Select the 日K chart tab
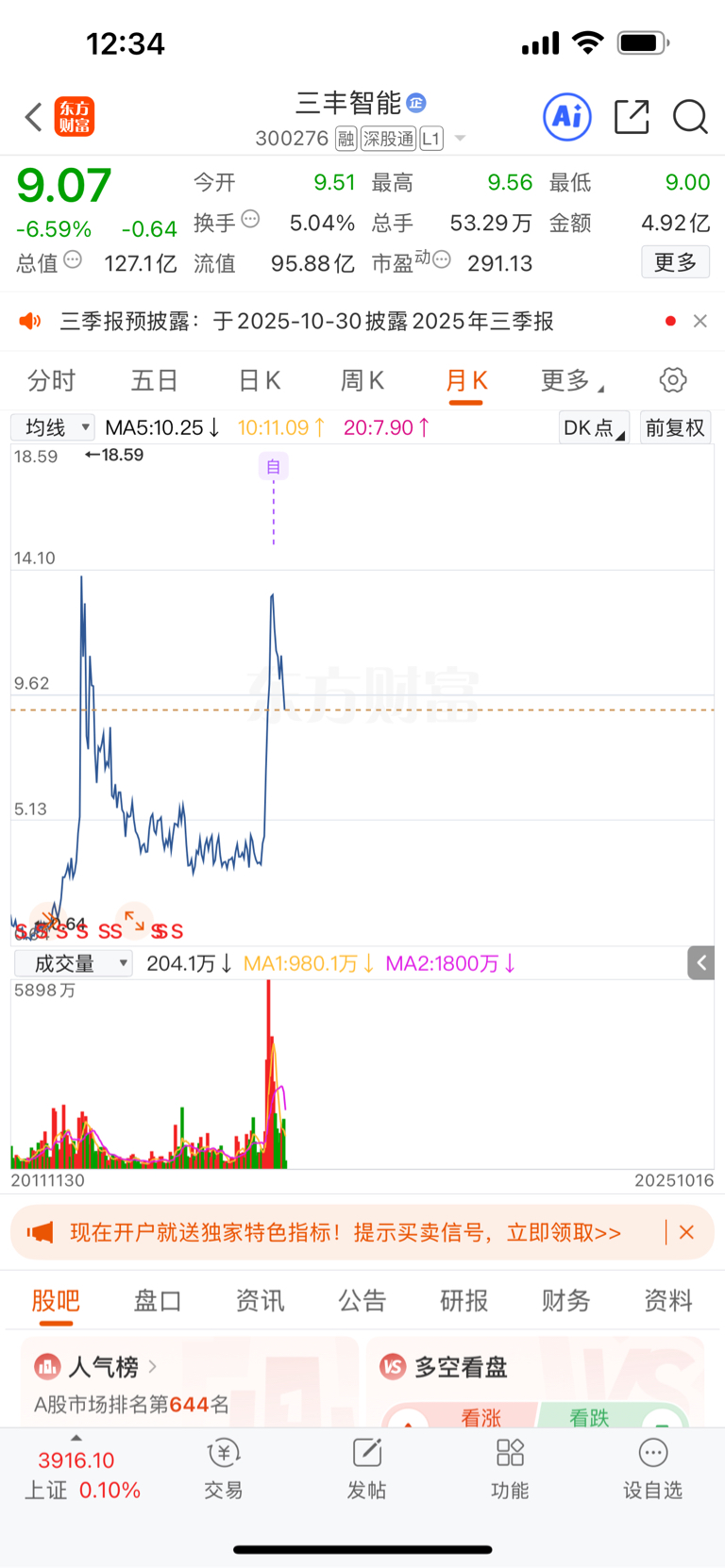Screen dimensions: 725x1568 [x=260, y=380]
